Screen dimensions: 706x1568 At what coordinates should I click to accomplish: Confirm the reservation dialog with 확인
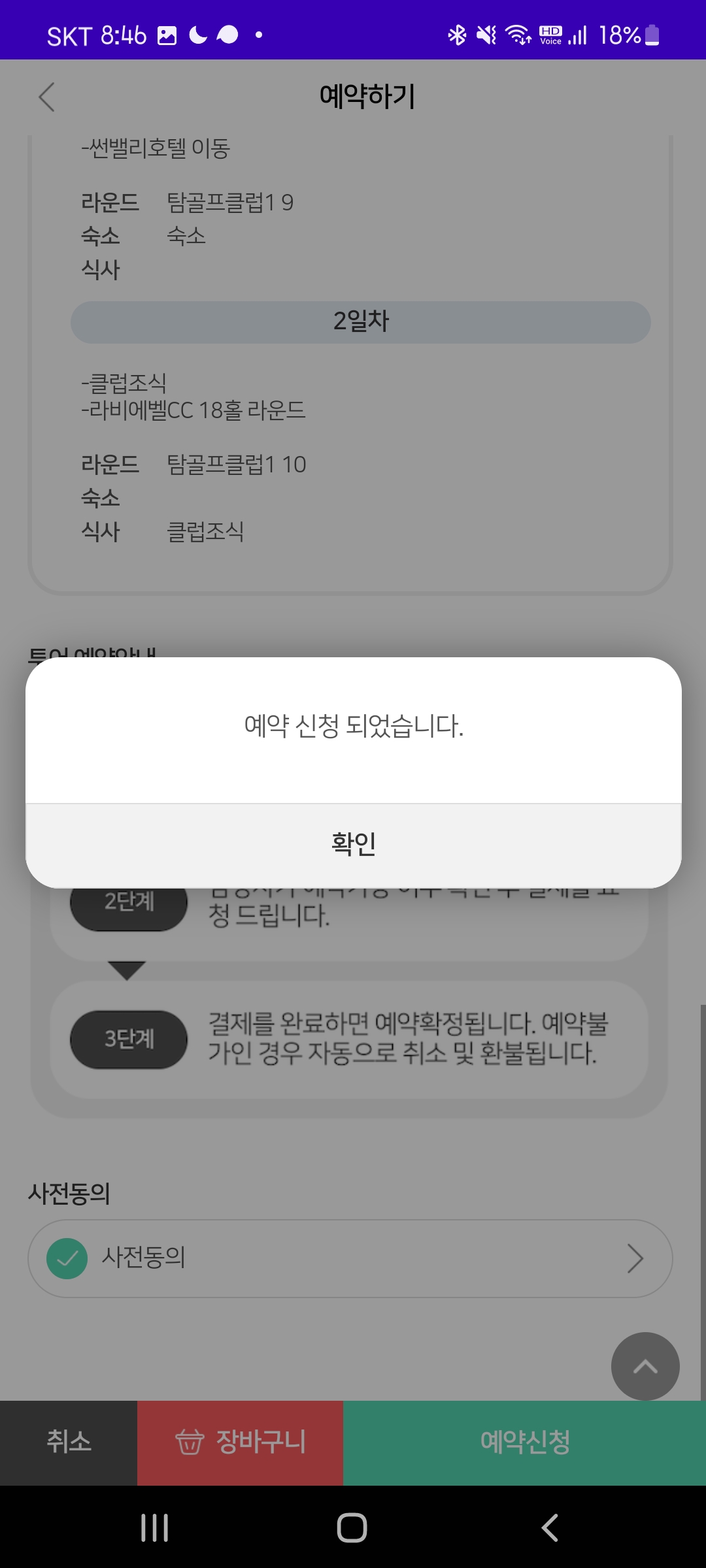pos(353,844)
